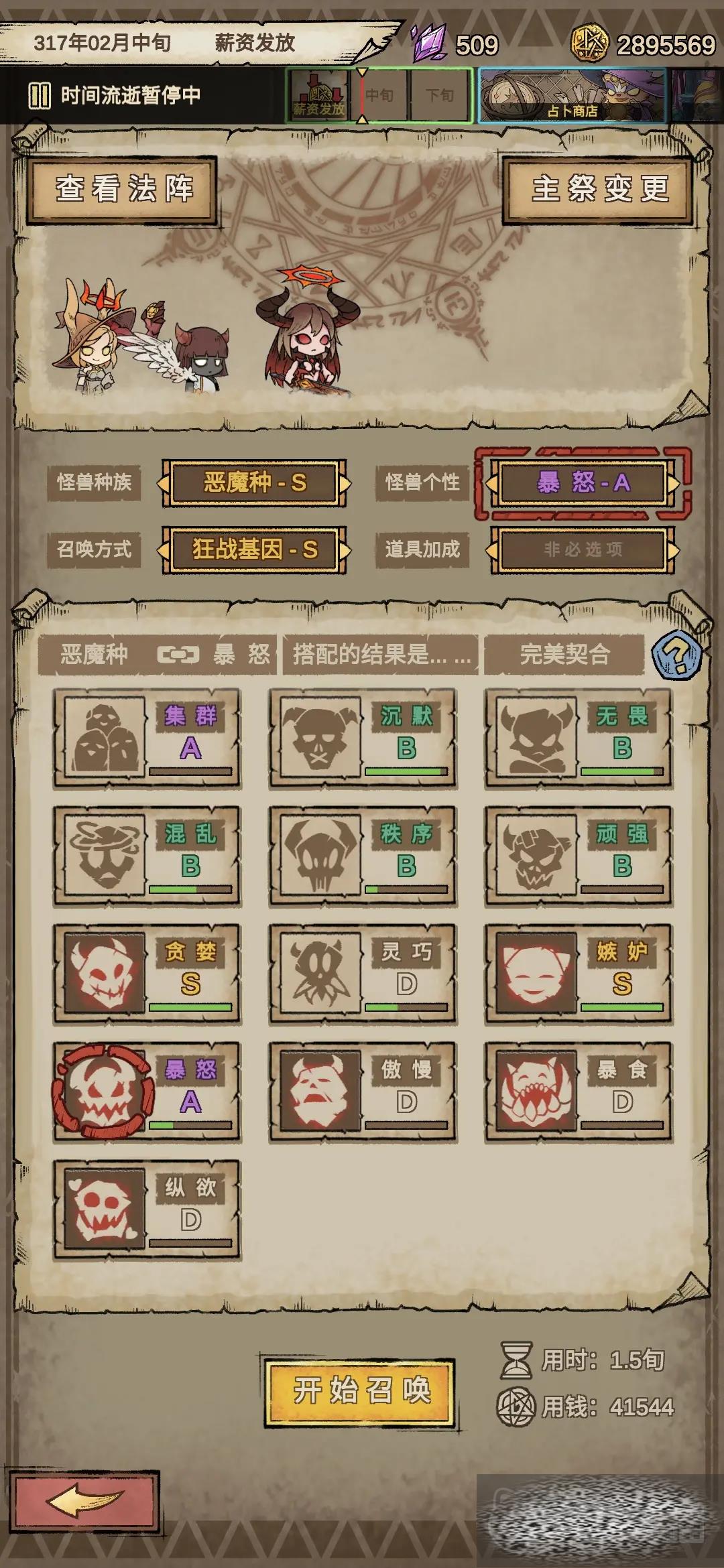Choose the 傲慢 D personality card

(363, 1092)
